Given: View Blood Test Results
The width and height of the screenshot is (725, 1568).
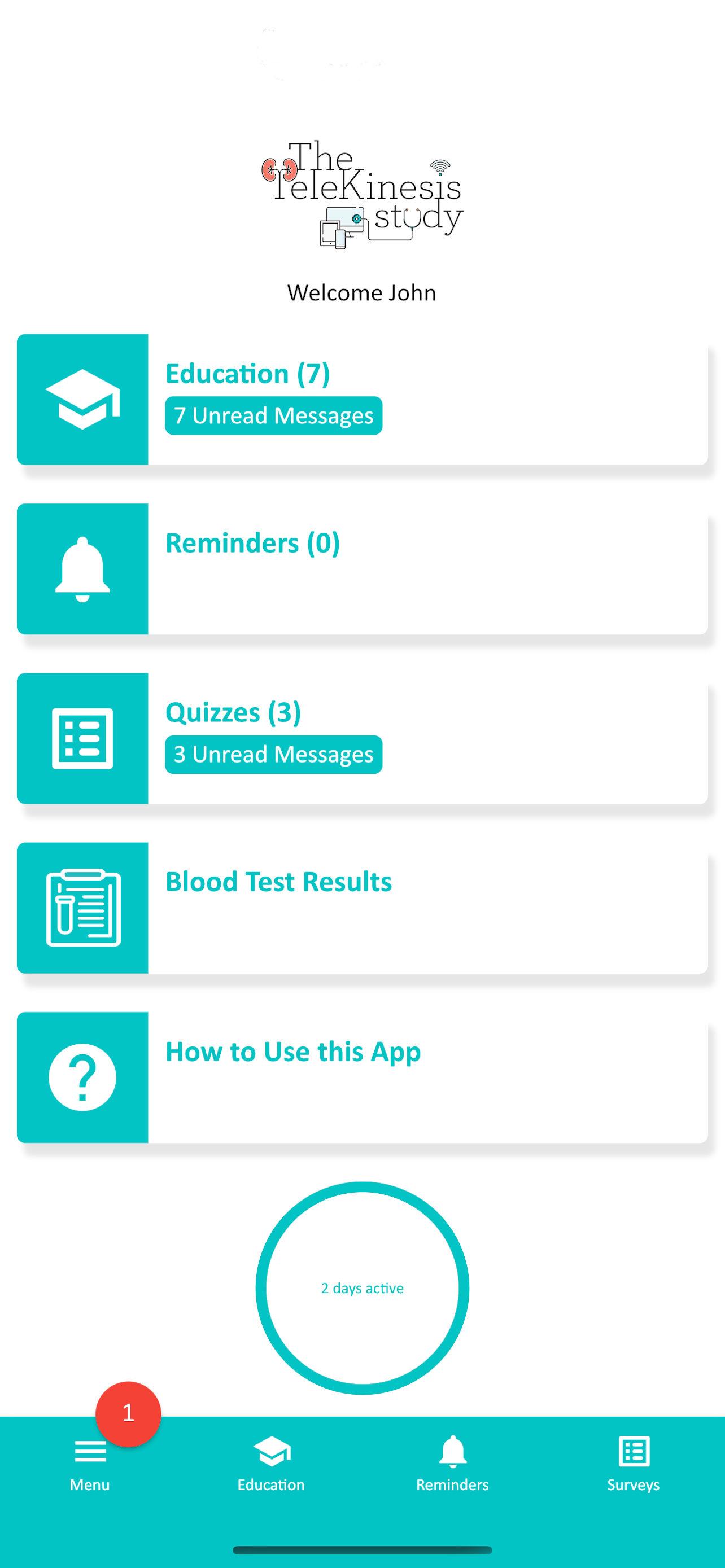Looking at the screenshot, I should 362,908.
